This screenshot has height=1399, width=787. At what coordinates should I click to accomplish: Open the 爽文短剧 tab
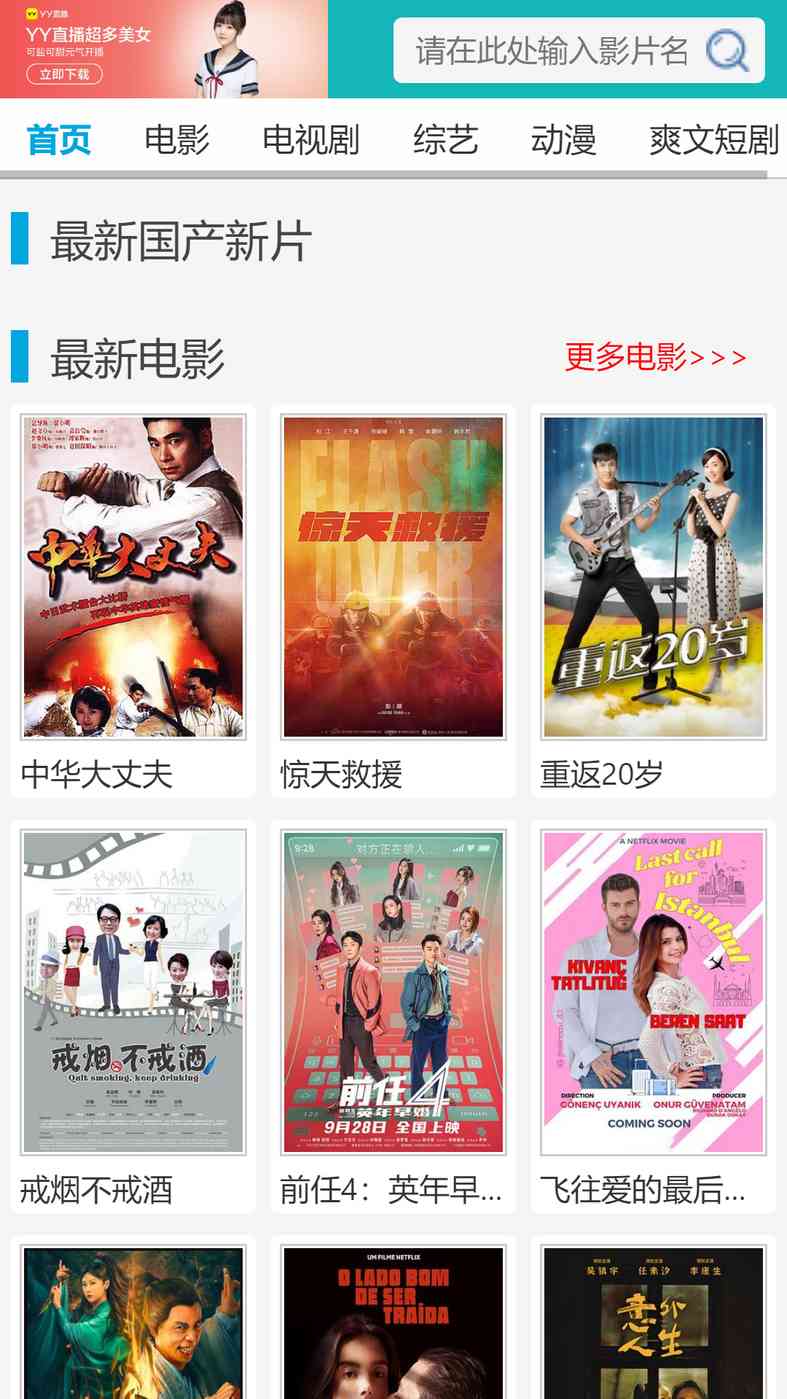[x=714, y=139]
